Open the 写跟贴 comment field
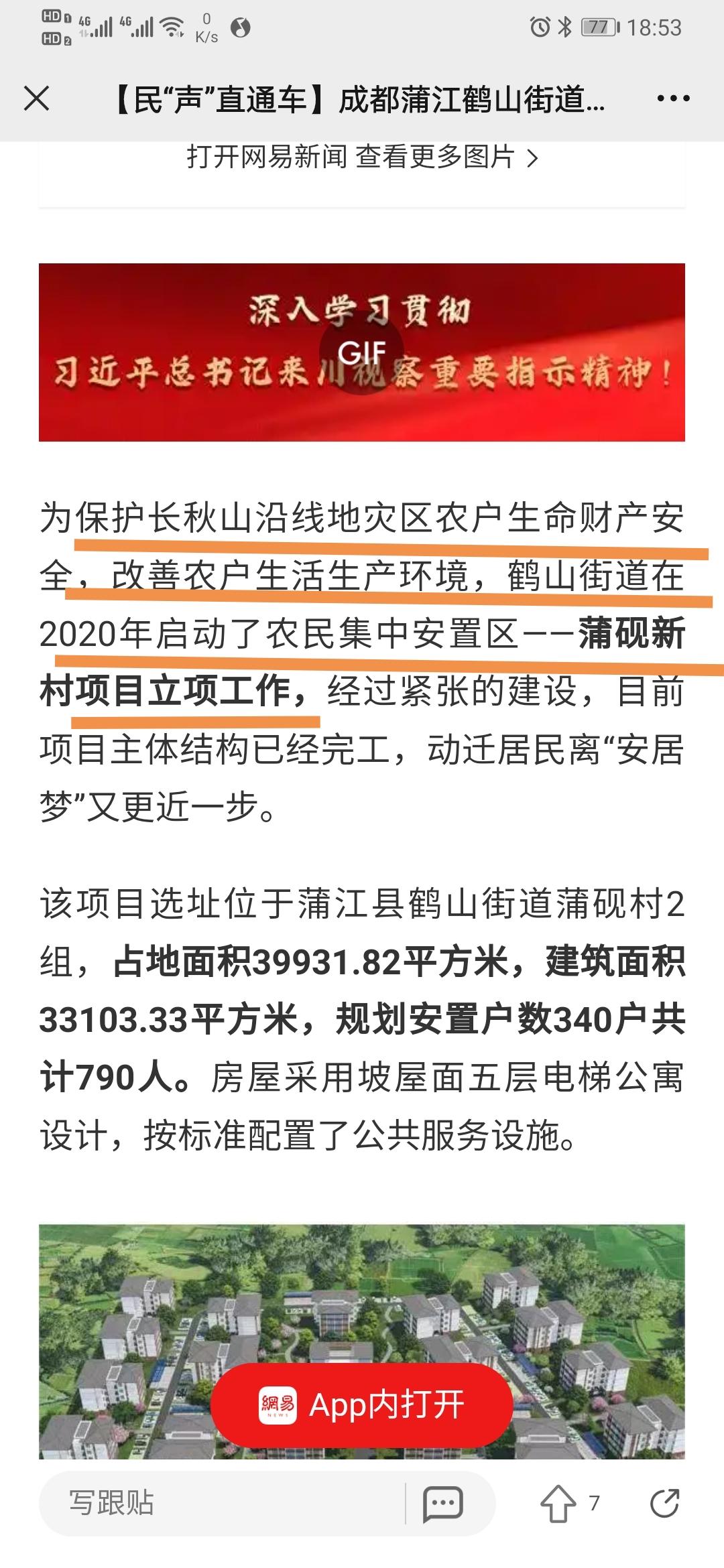 pyautogui.click(x=221, y=1503)
